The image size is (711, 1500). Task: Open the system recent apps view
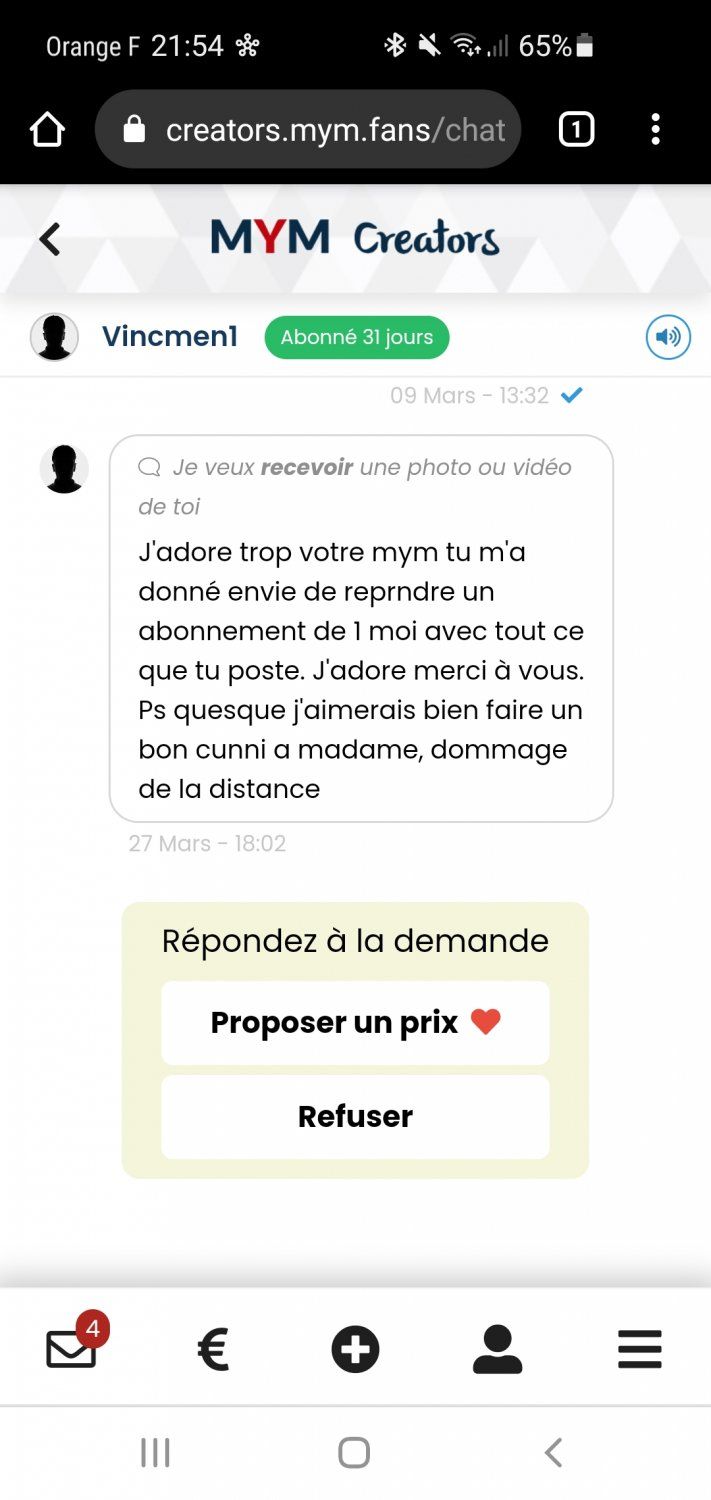coord(155,1452)
